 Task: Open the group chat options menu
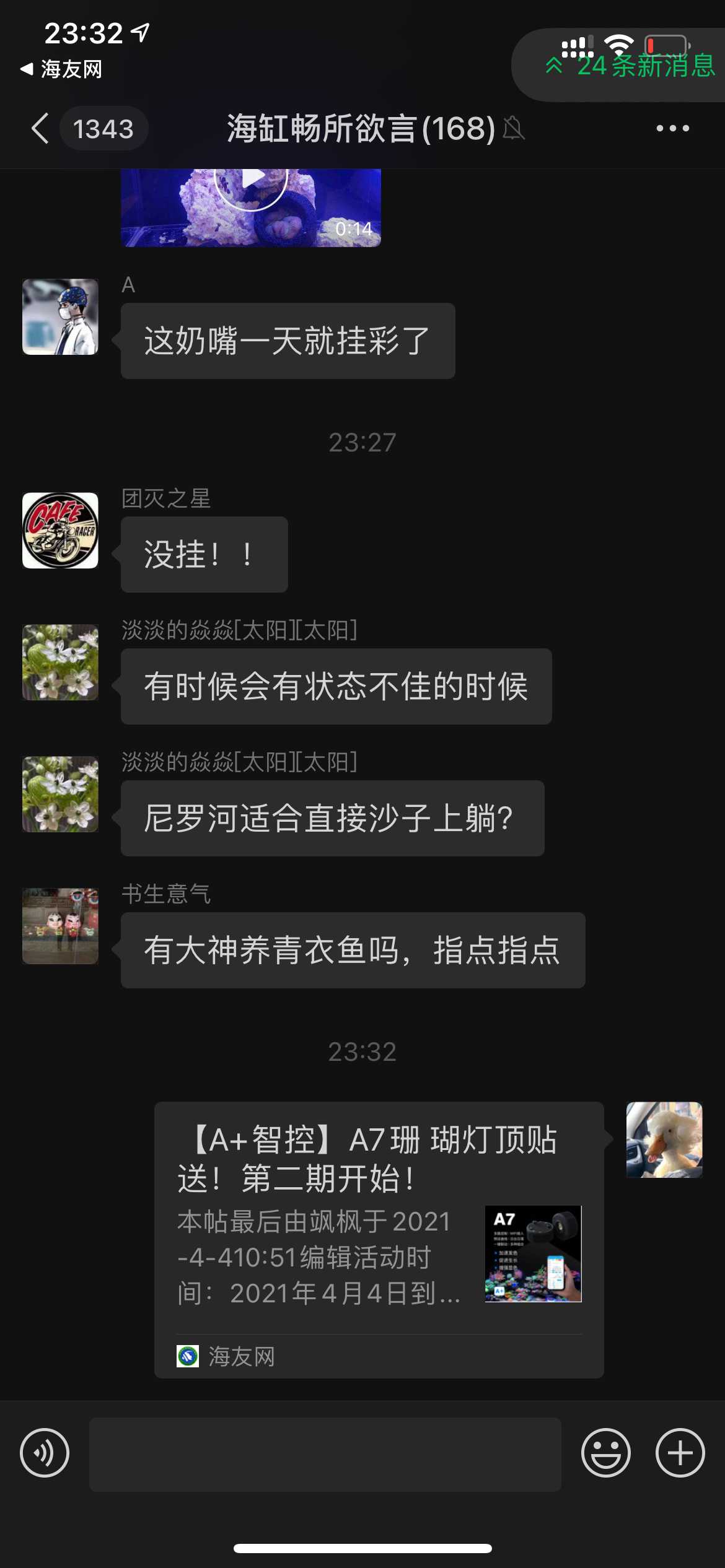[672, 129]
